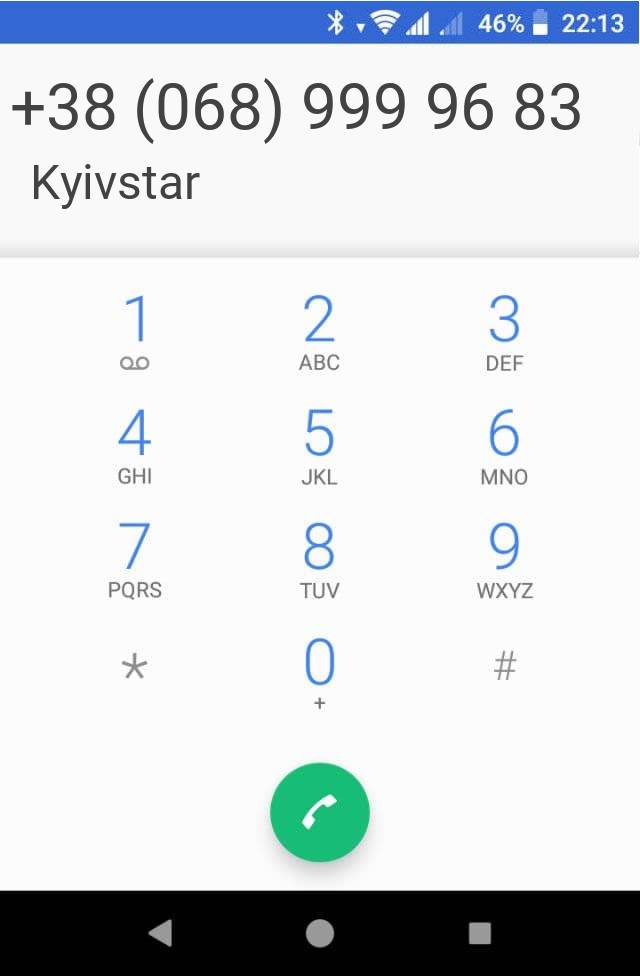Dial the digit 1 voicemail key
This screenshot has height=976, width=640.
[135, 333]
